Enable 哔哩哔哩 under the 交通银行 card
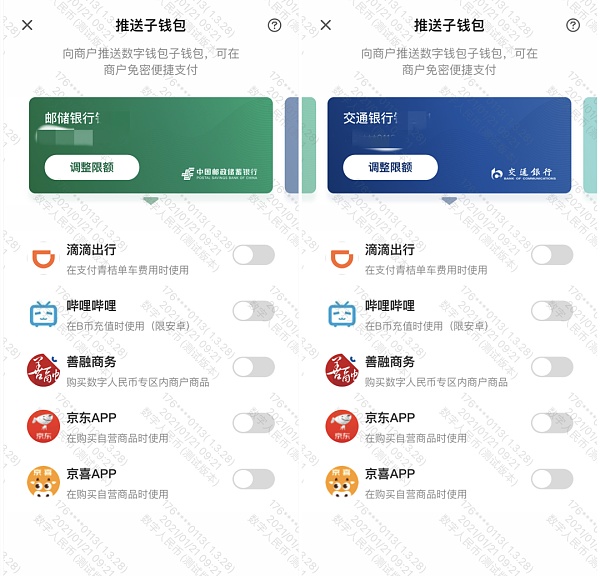The image size is (600, 576). coord(552,311)
